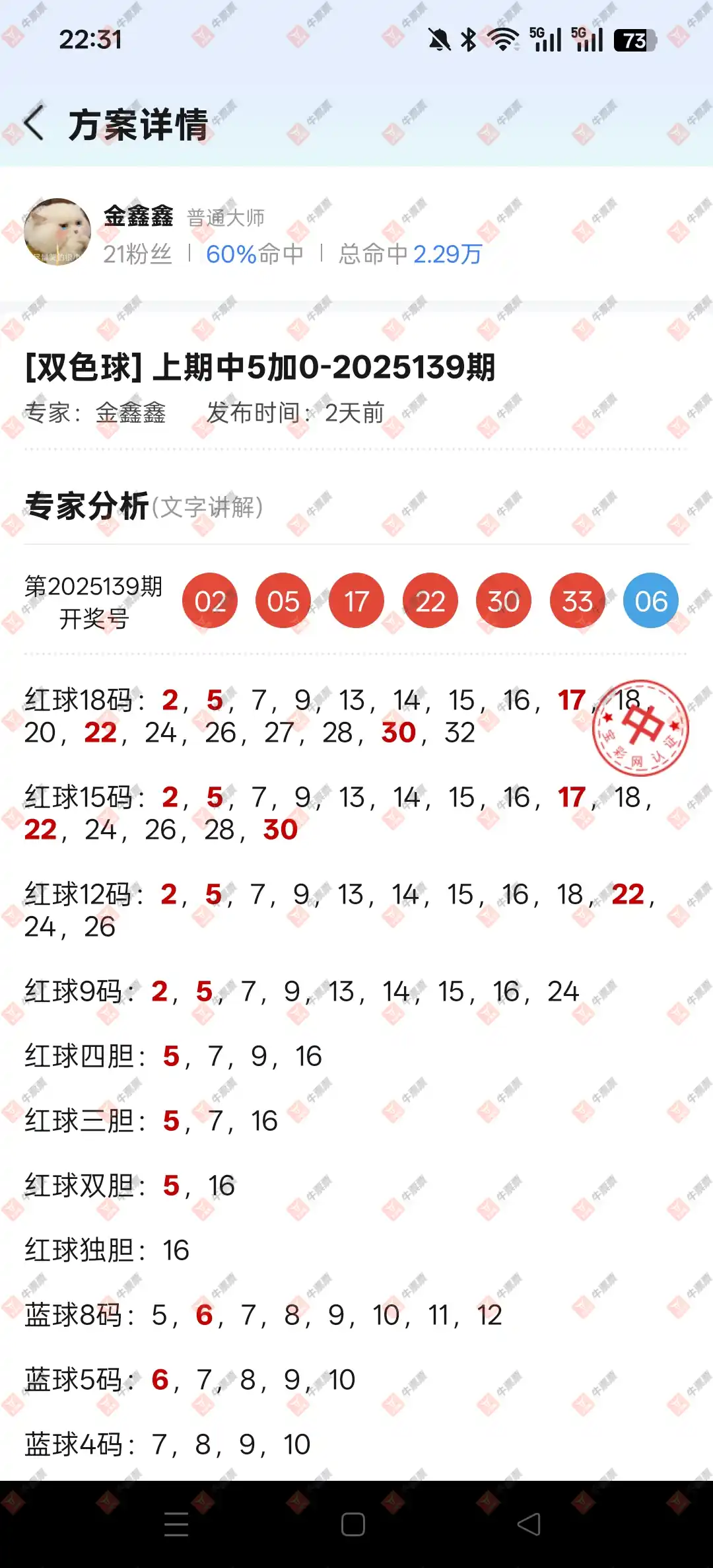The image size is (713, 1568).
Task: Select red ball 33 in winning numbers row
Action: (577, 600)
